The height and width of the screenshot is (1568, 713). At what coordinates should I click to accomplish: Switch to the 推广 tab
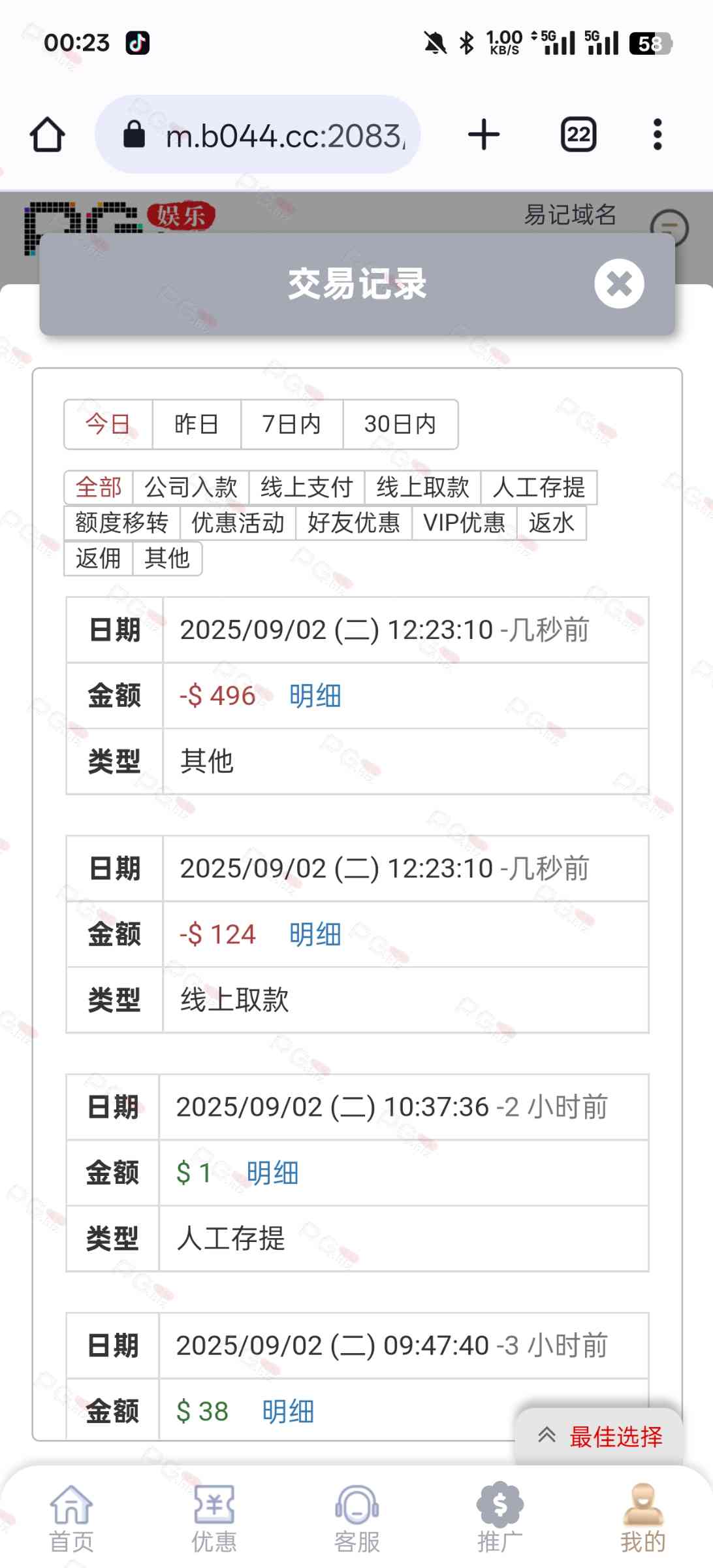pos(499,1518)
